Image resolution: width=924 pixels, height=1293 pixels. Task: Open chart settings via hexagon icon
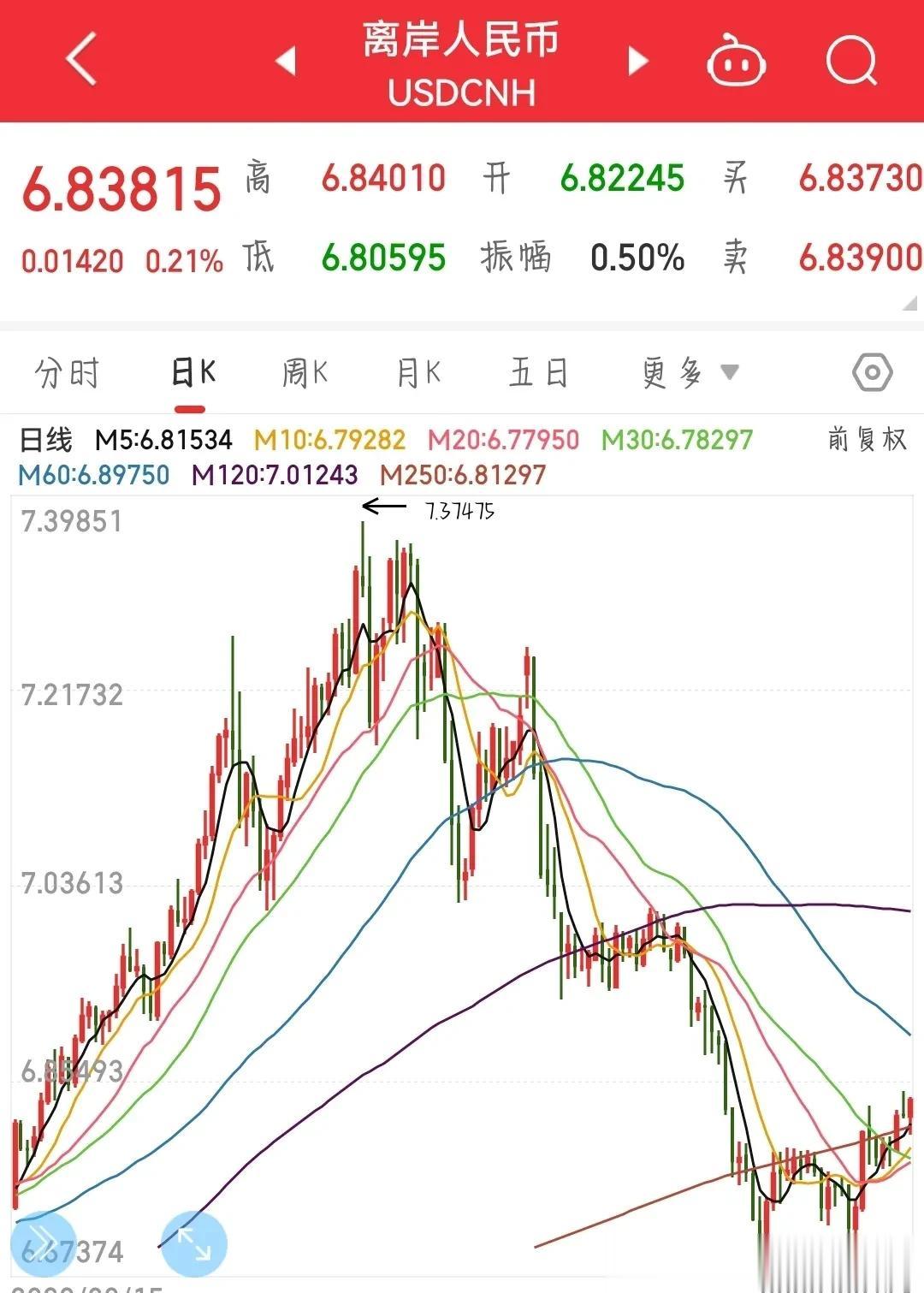[872, 373]
